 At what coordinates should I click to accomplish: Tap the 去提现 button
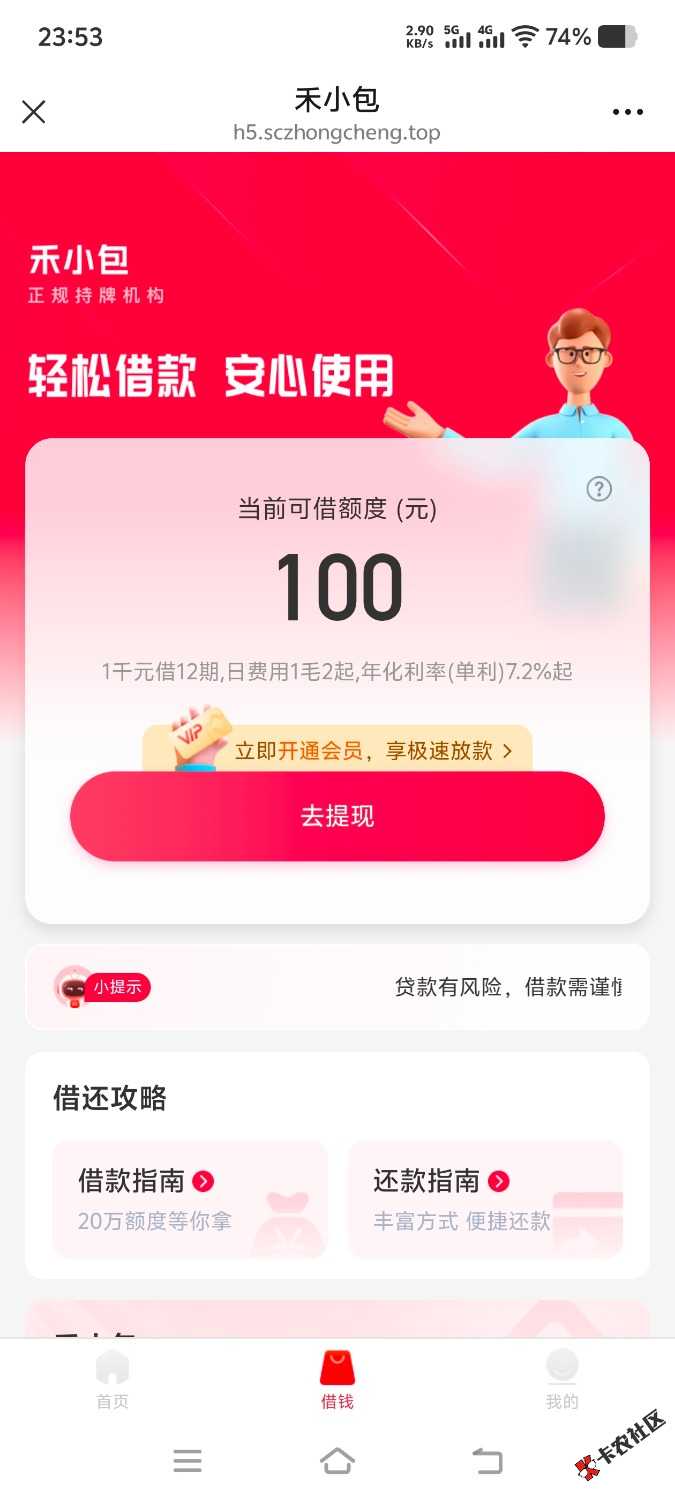coord(337,816)
